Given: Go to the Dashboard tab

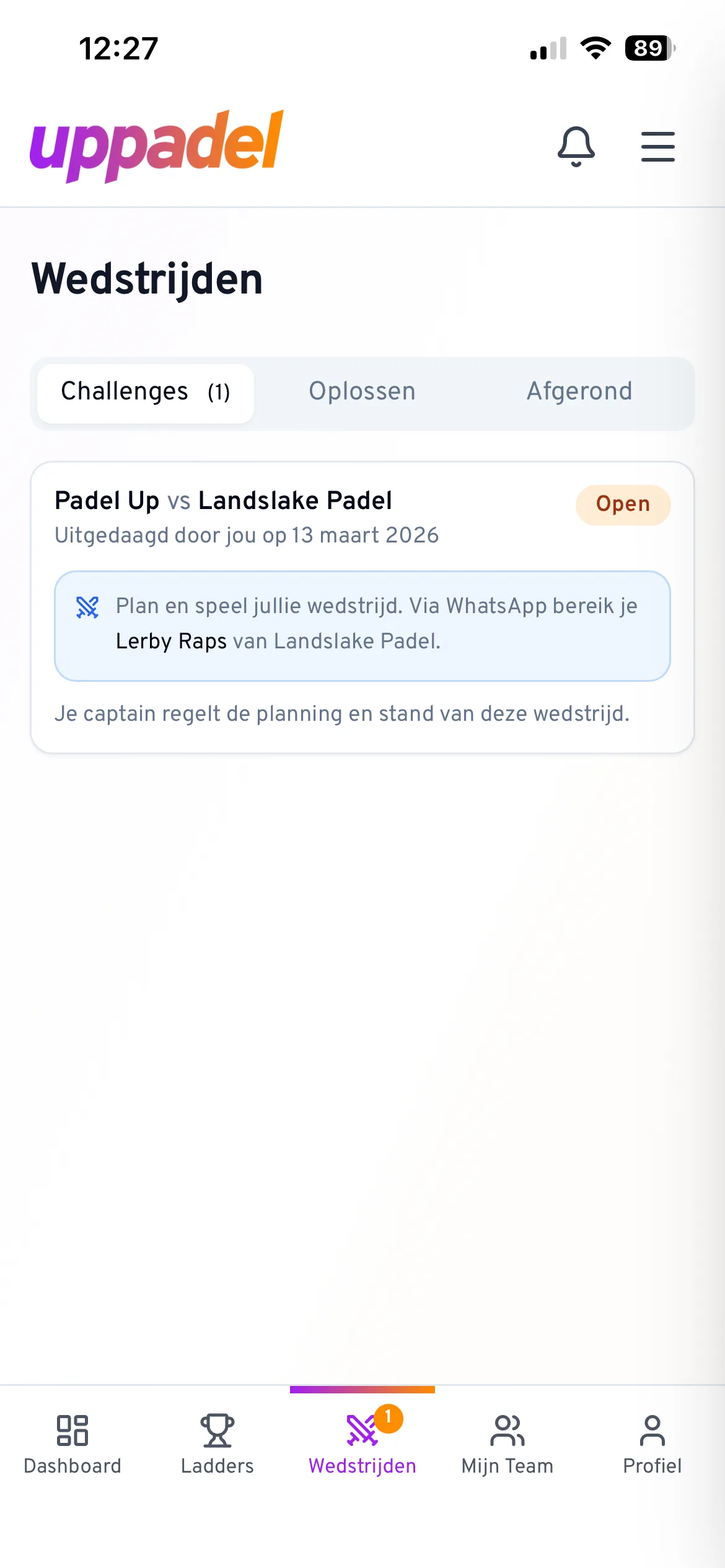Looking at the screenshot, I should (72, 1443).
